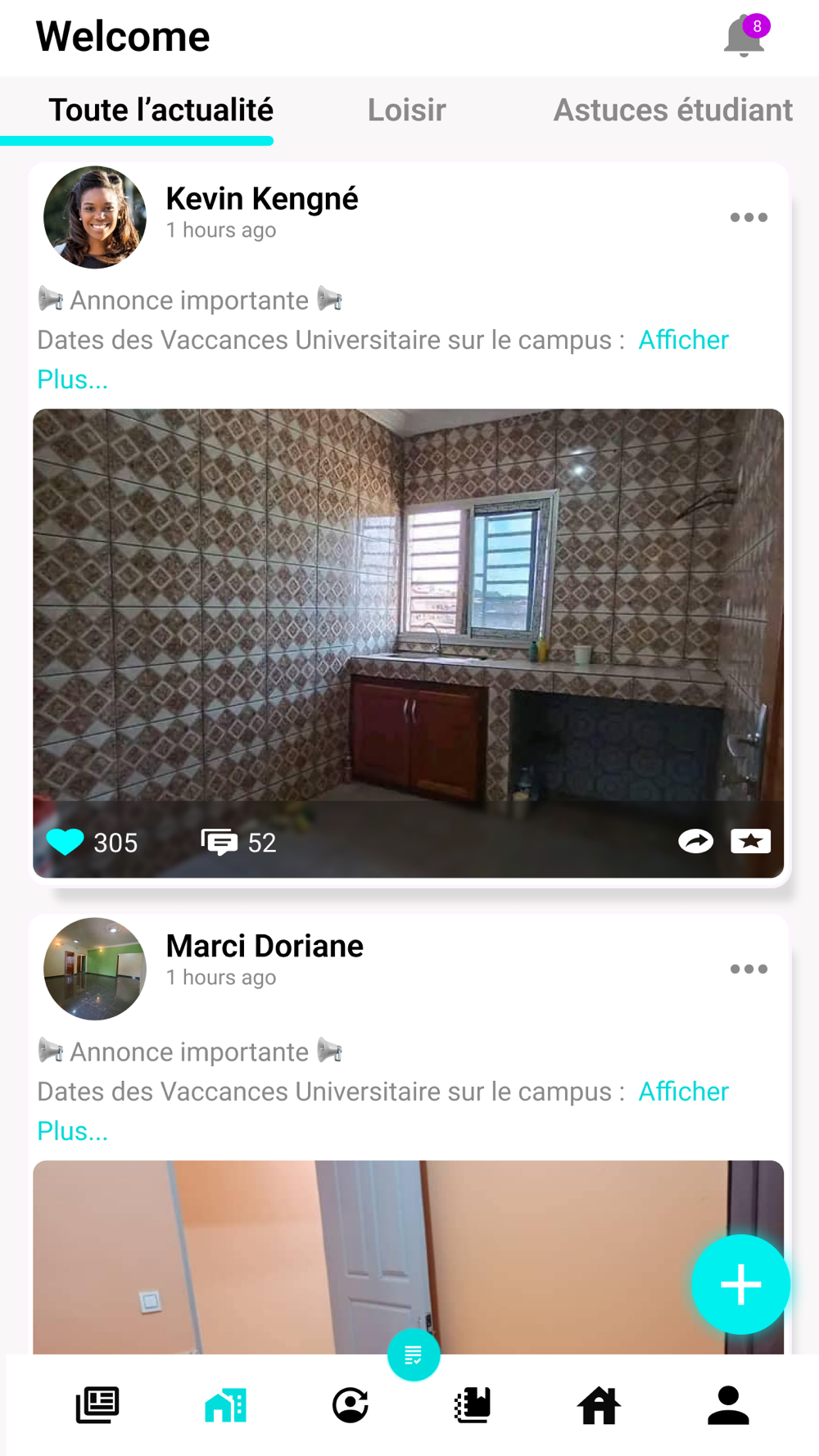Open the buildings tab in bottom bar

pos(225,1405)
